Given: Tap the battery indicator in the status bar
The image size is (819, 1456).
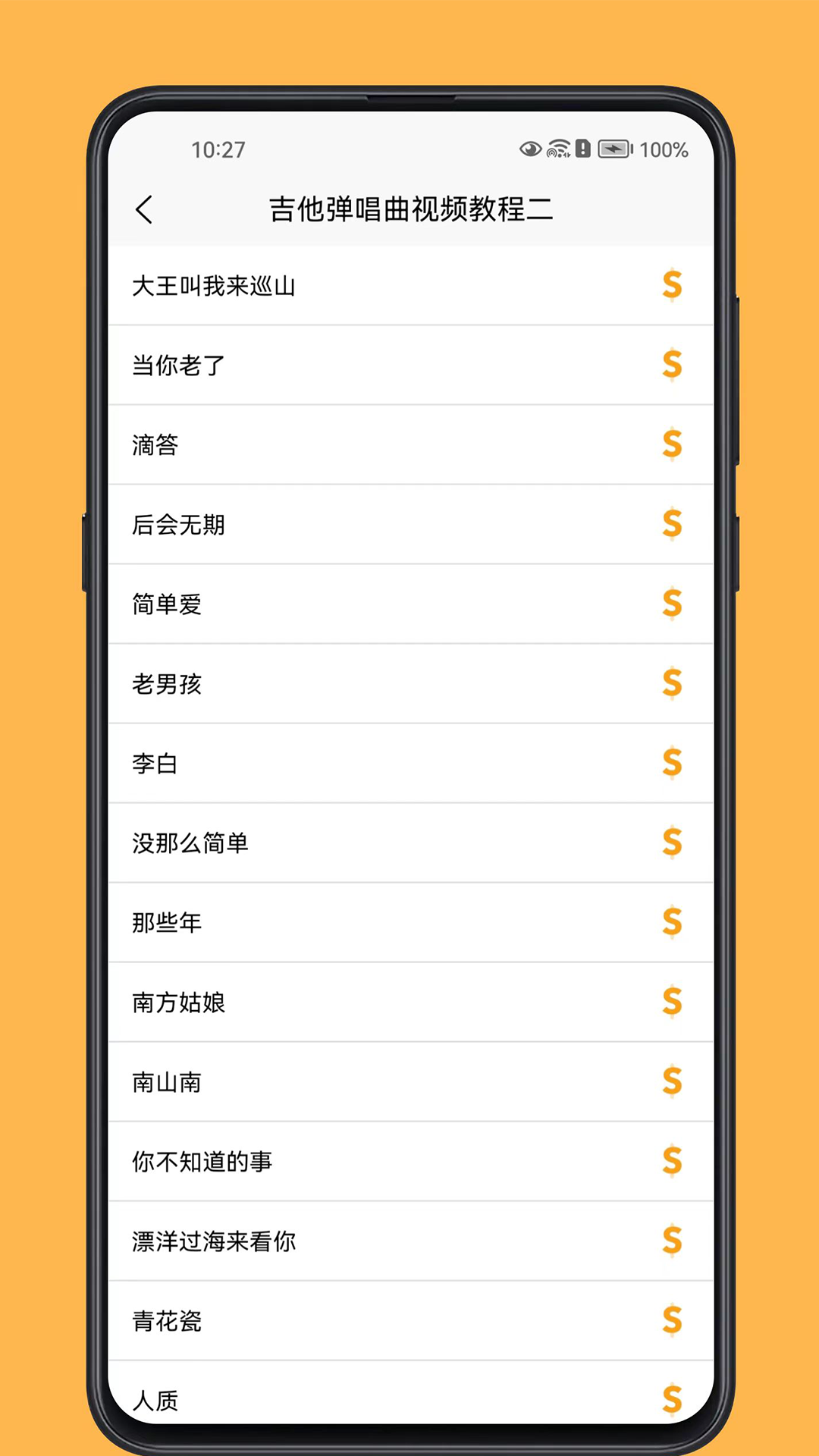Looking at the screenshot, I should pos(613,149).
